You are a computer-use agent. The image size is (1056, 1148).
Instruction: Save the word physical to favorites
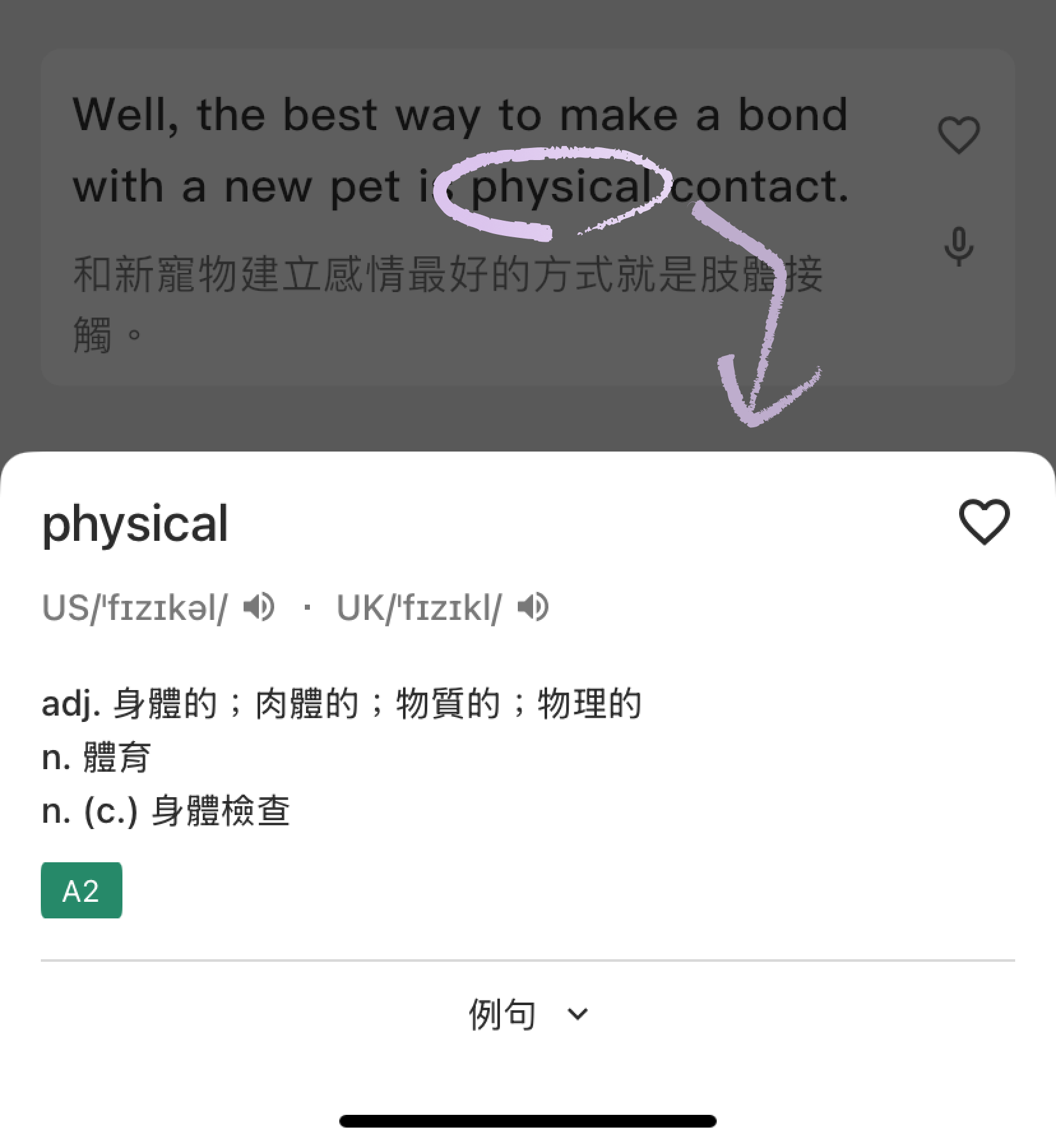click(984, 522)
